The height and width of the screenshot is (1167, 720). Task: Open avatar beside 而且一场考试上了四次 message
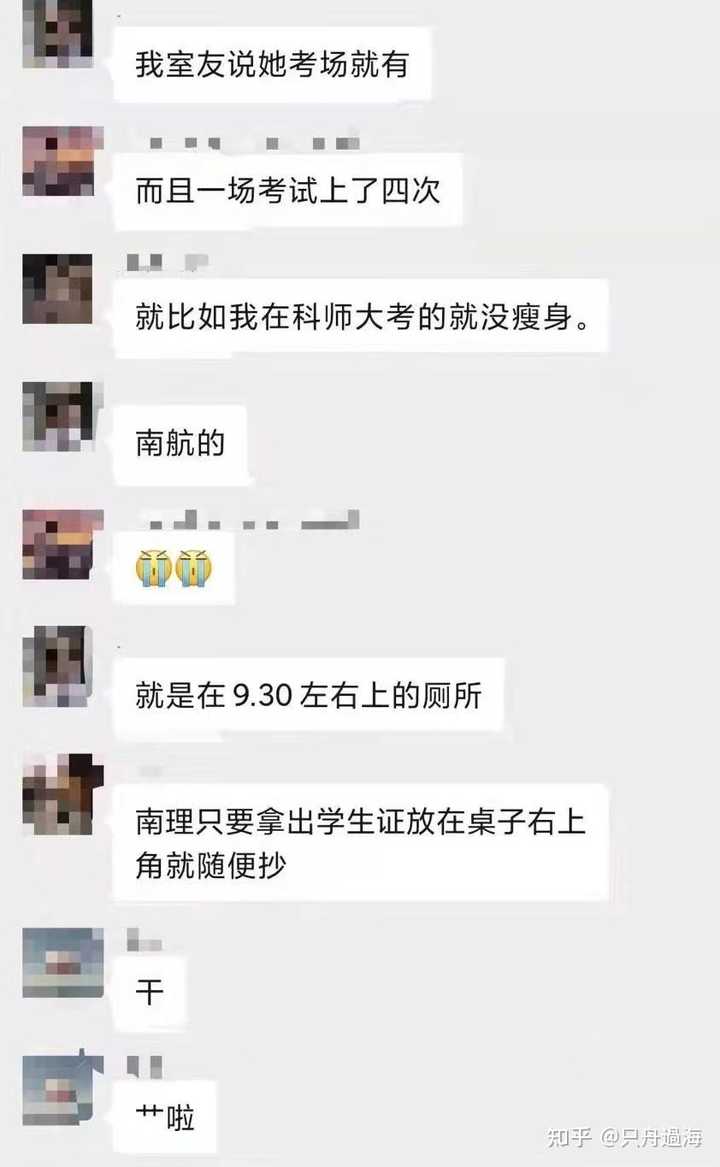pos(59,161)
